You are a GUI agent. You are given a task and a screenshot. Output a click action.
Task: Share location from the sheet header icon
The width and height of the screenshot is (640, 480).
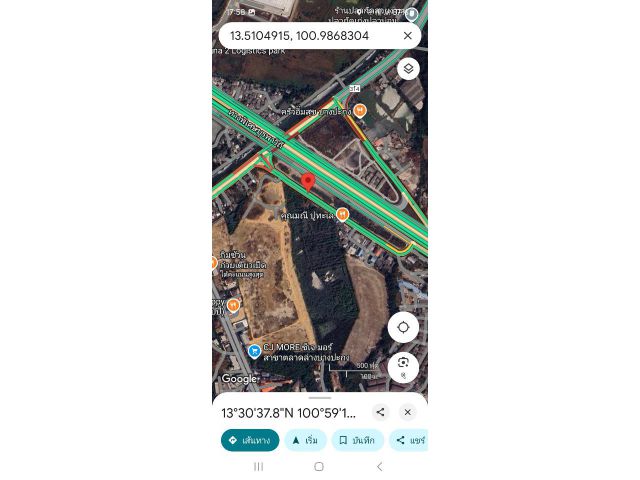tap(380, 412)
